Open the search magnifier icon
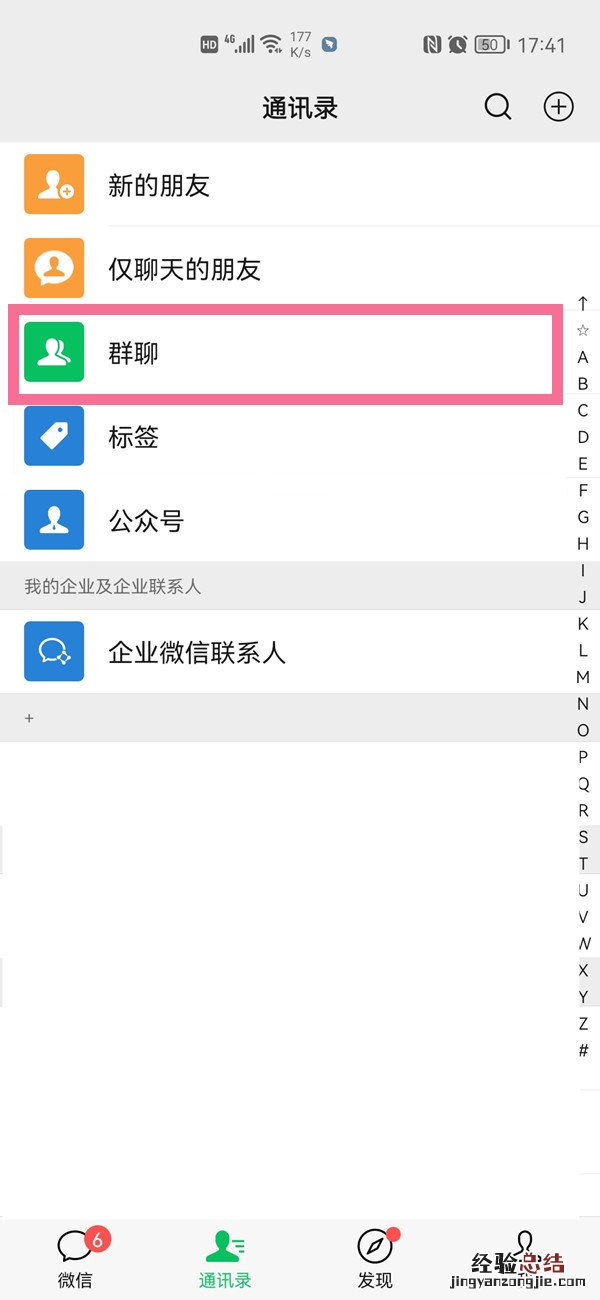This screenshot has height=1300, width=600. [x=497, y=107]
